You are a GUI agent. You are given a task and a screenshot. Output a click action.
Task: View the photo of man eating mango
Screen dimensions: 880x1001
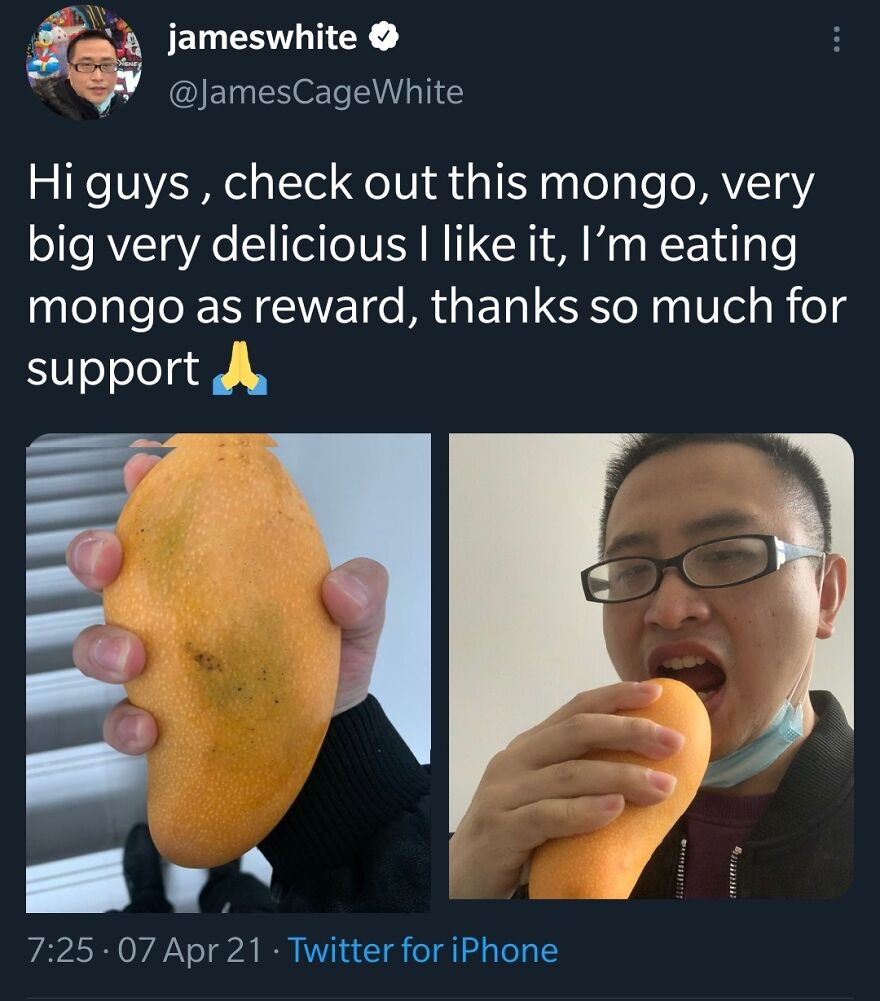pos(651,672)
